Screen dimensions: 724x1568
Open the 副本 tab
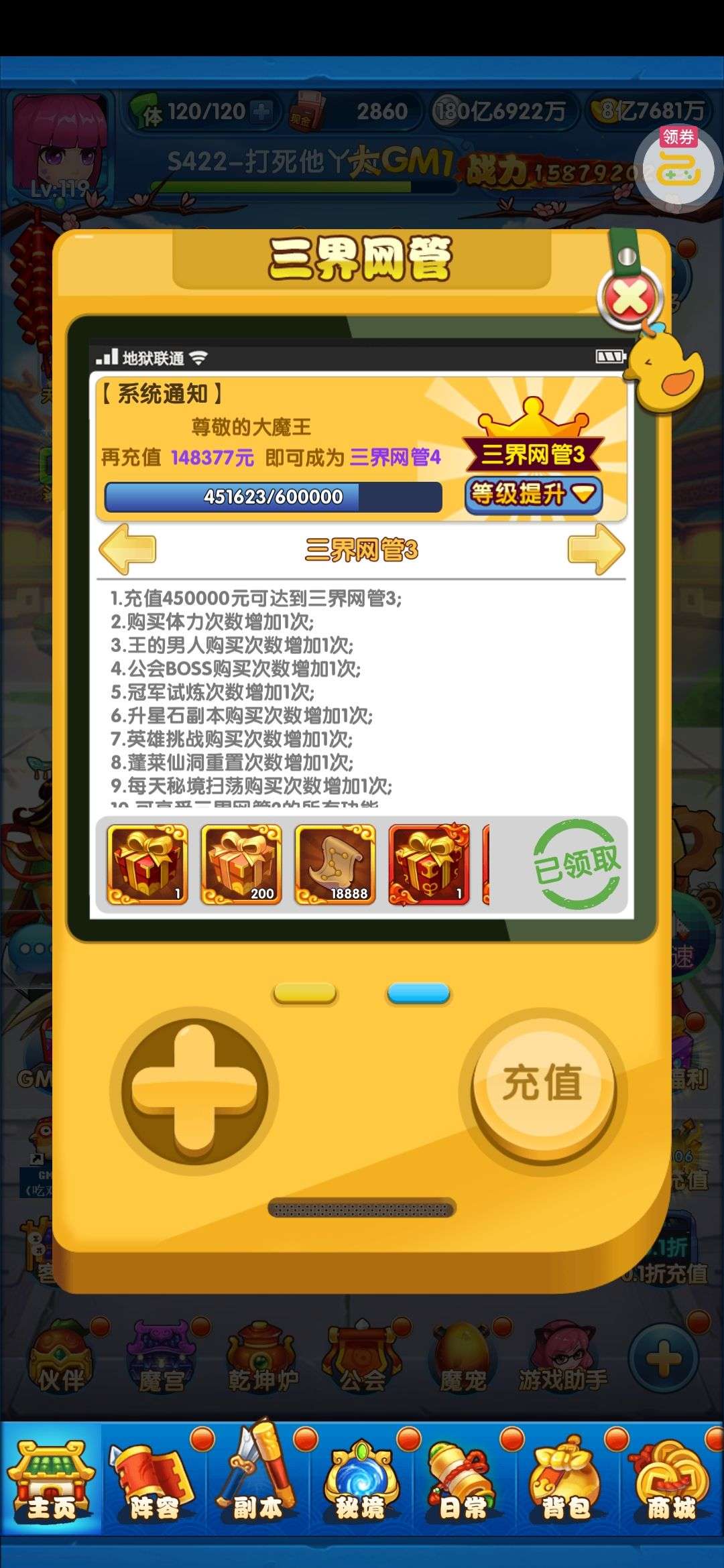pyautogui.click(x=257, y=1479)
